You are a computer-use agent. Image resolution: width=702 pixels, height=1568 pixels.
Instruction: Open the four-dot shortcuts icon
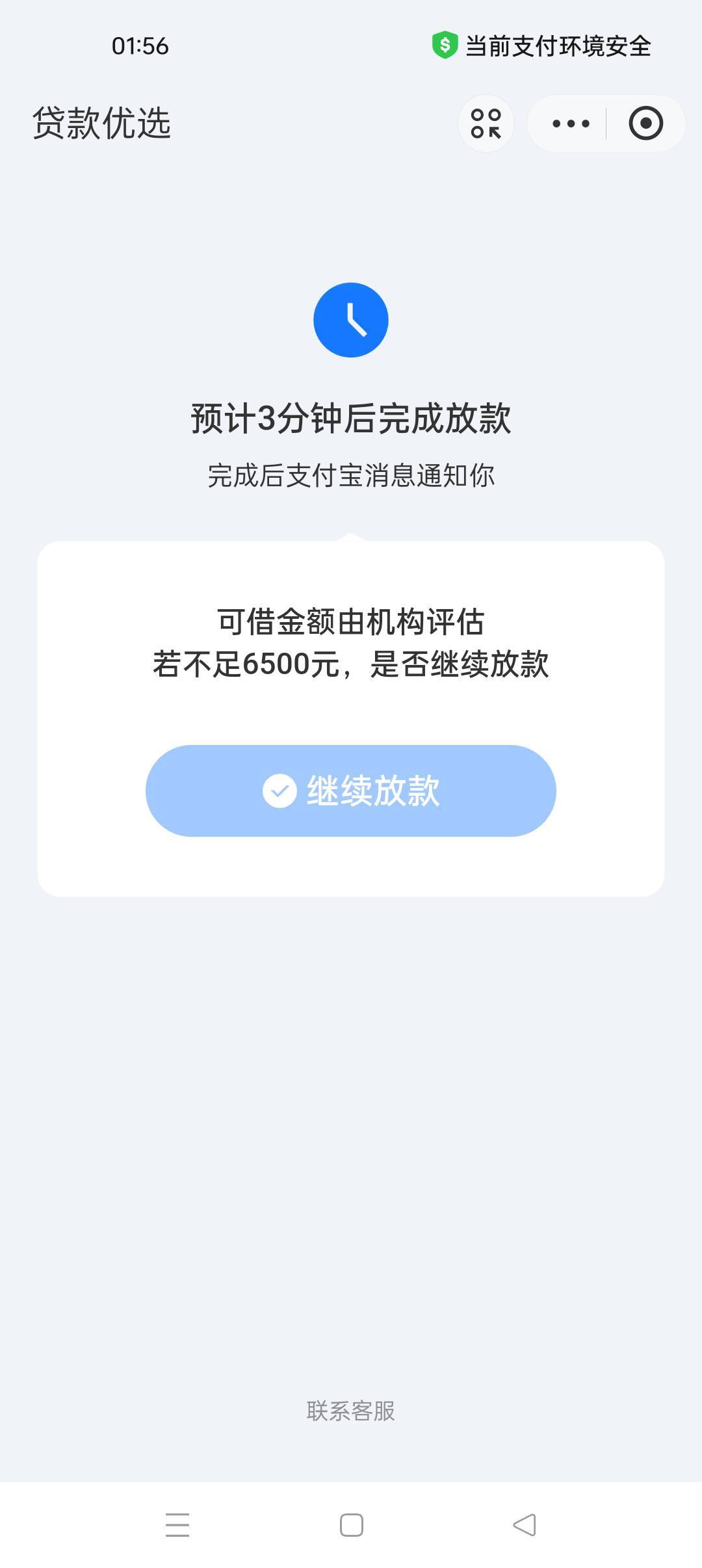(486, 124)
